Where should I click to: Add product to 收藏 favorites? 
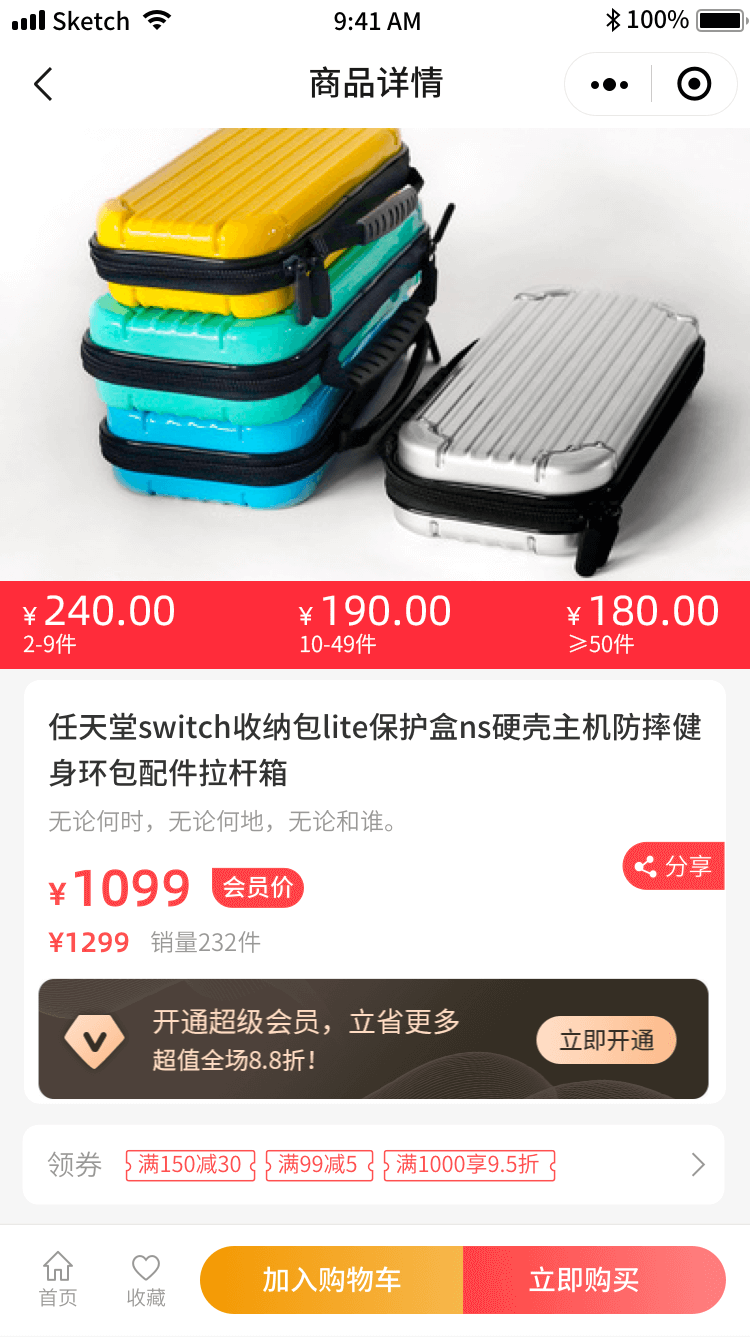(x=146, y=1280)
